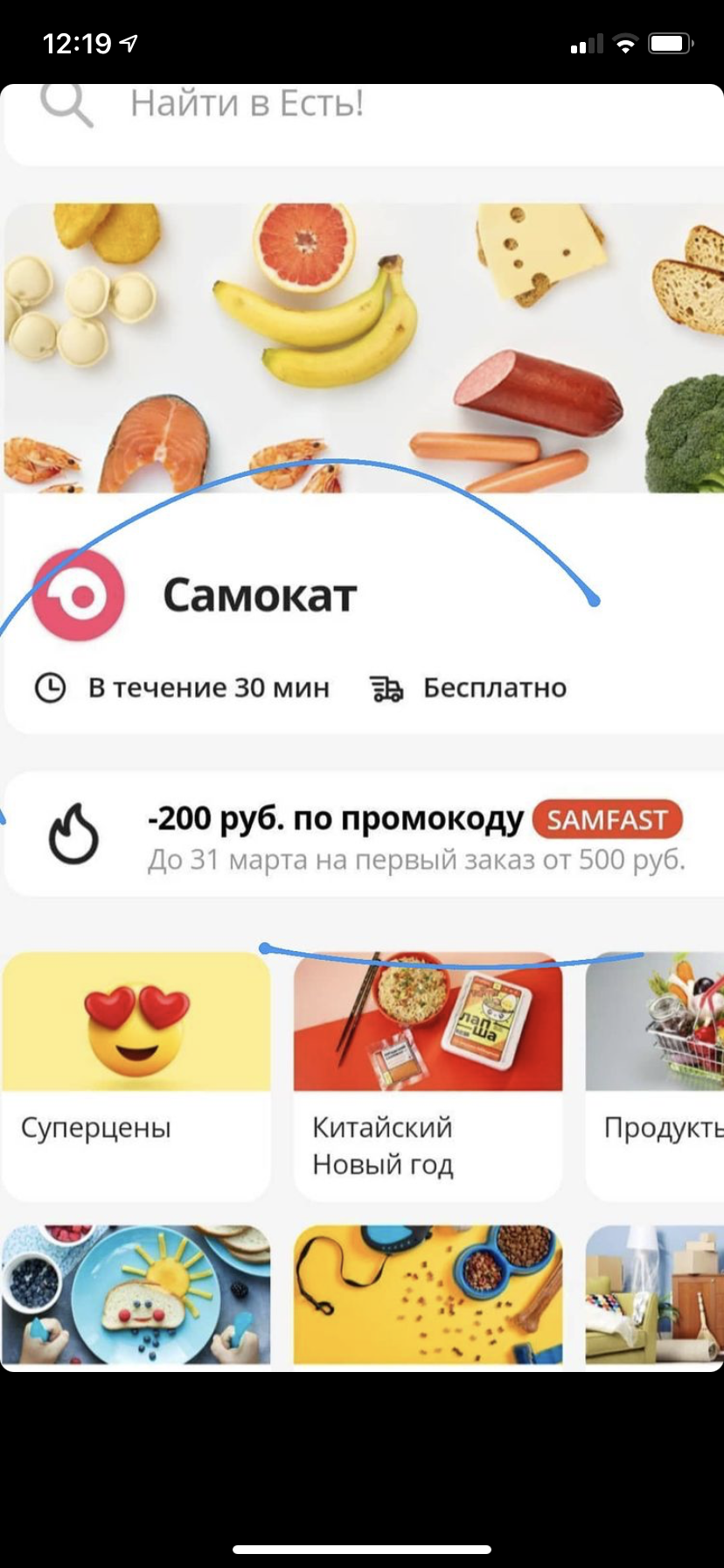Open the pet food category tile
The image size is (724, 1568).
[428, 1294]
